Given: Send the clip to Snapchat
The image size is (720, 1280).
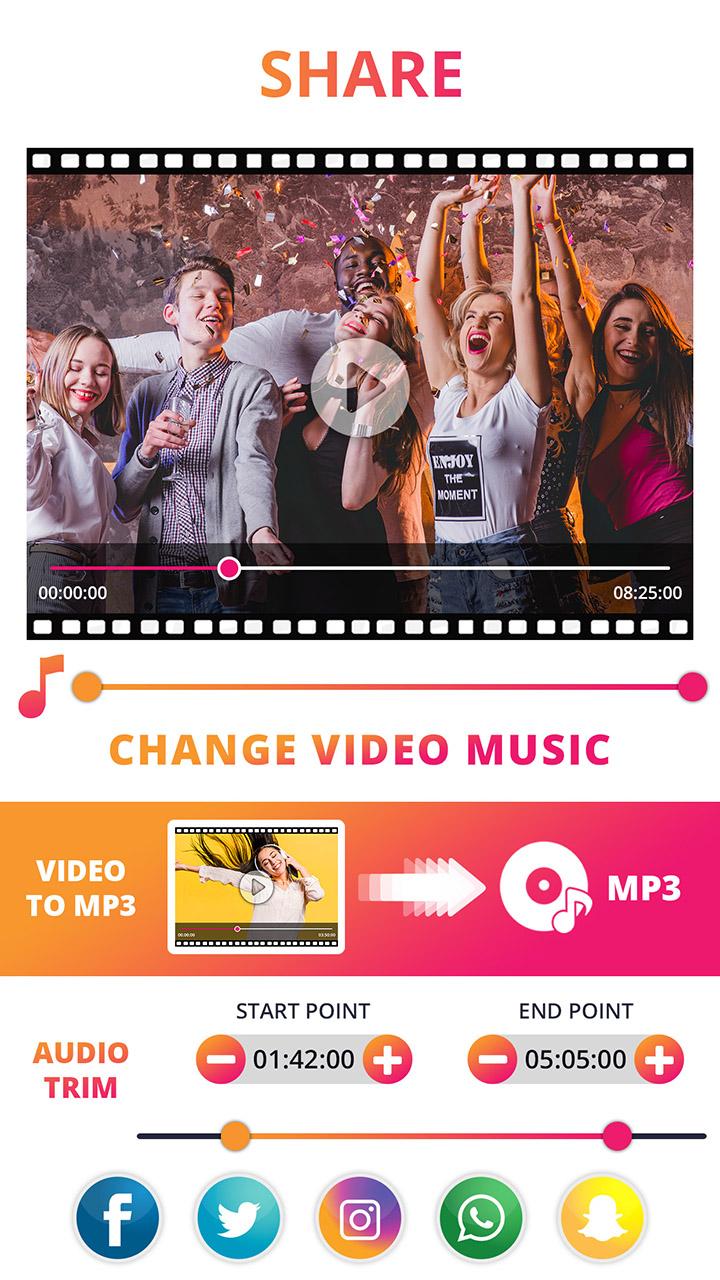Looking at the screenshot, I should [602, 1217].
